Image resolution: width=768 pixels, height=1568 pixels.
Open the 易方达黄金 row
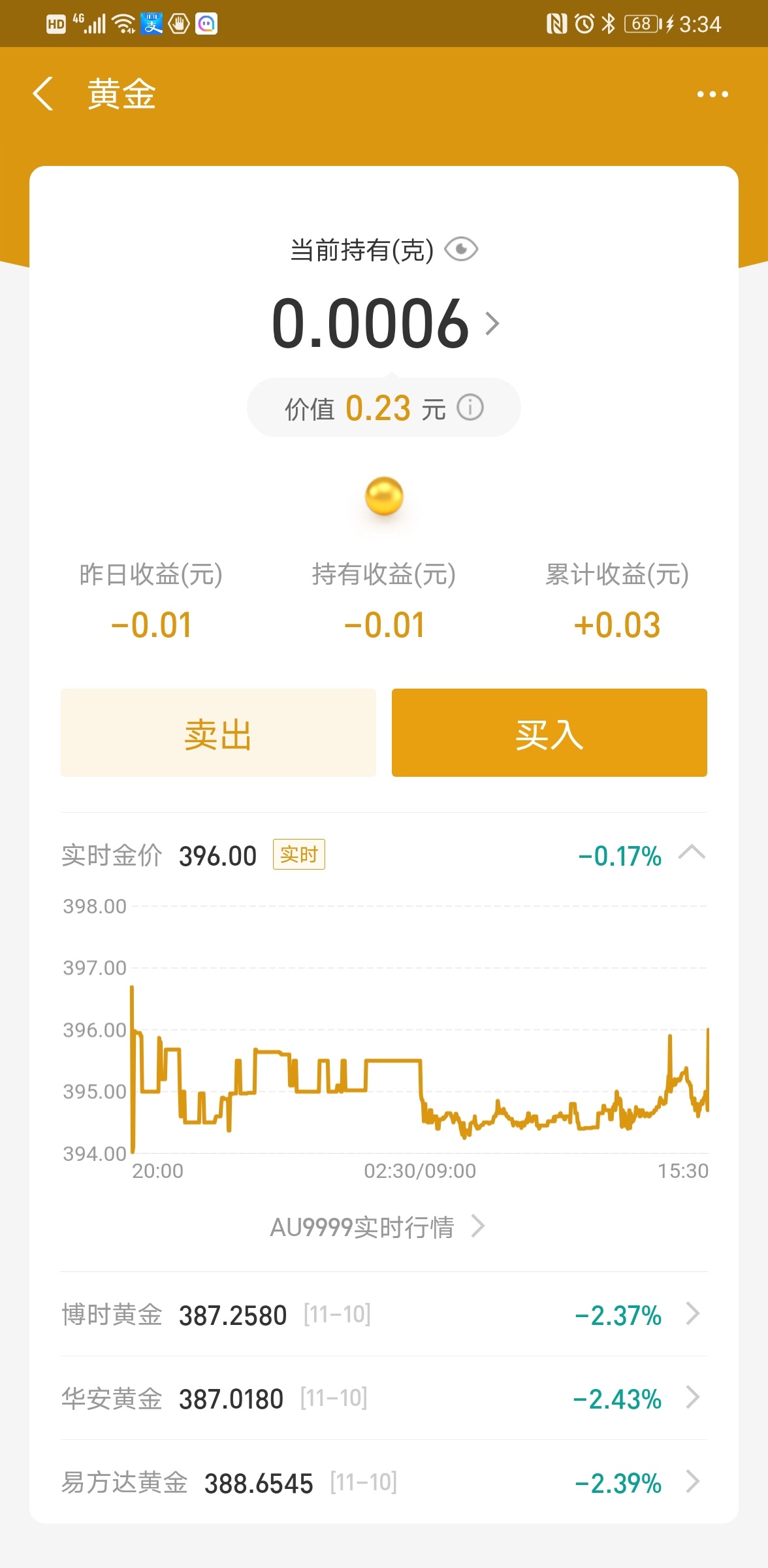pyautogui.click(x=384, y=1482)
